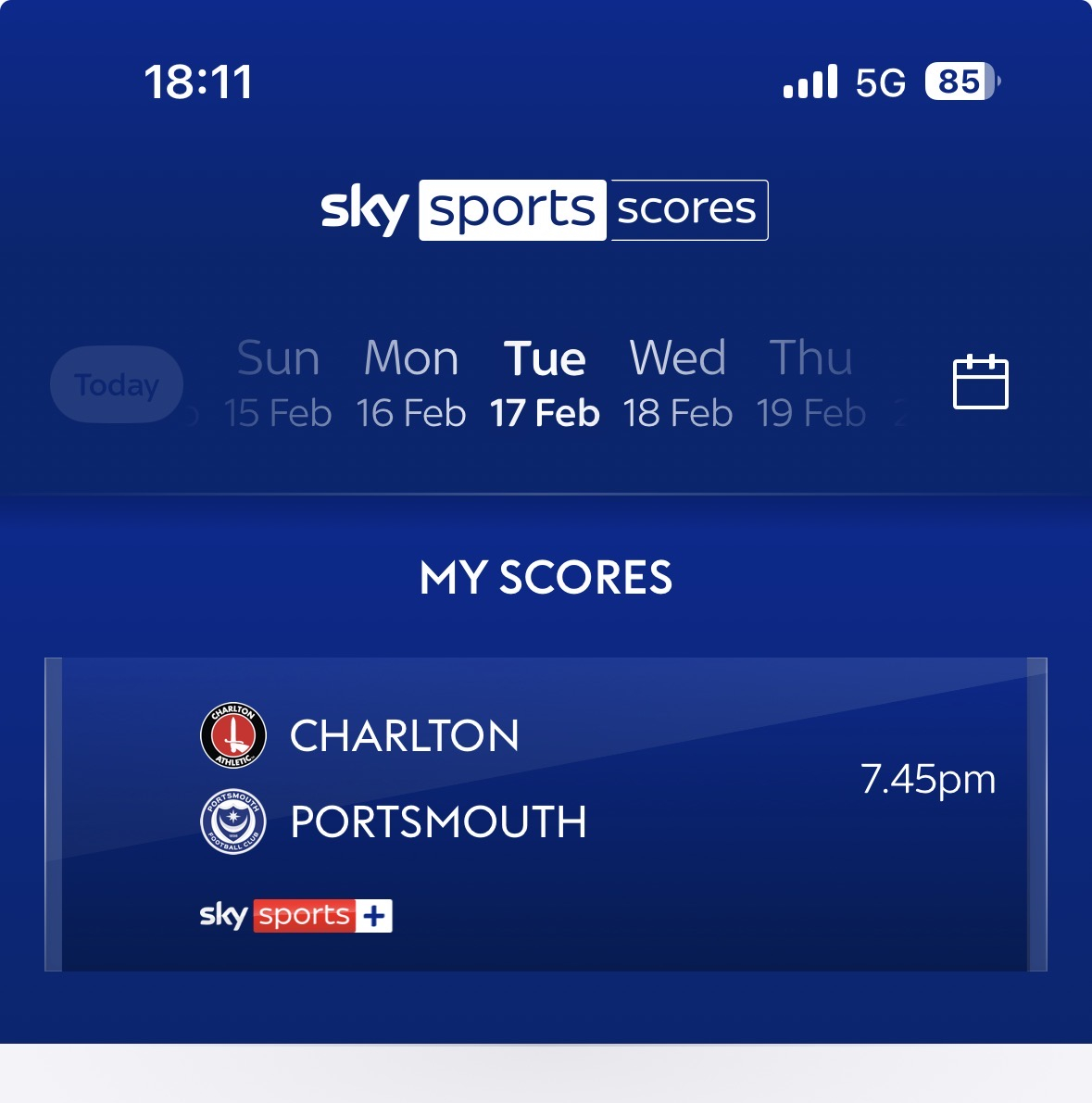Jump back to Today
The height and width of the screenshot is (1103, 1092).
(117, 384)
